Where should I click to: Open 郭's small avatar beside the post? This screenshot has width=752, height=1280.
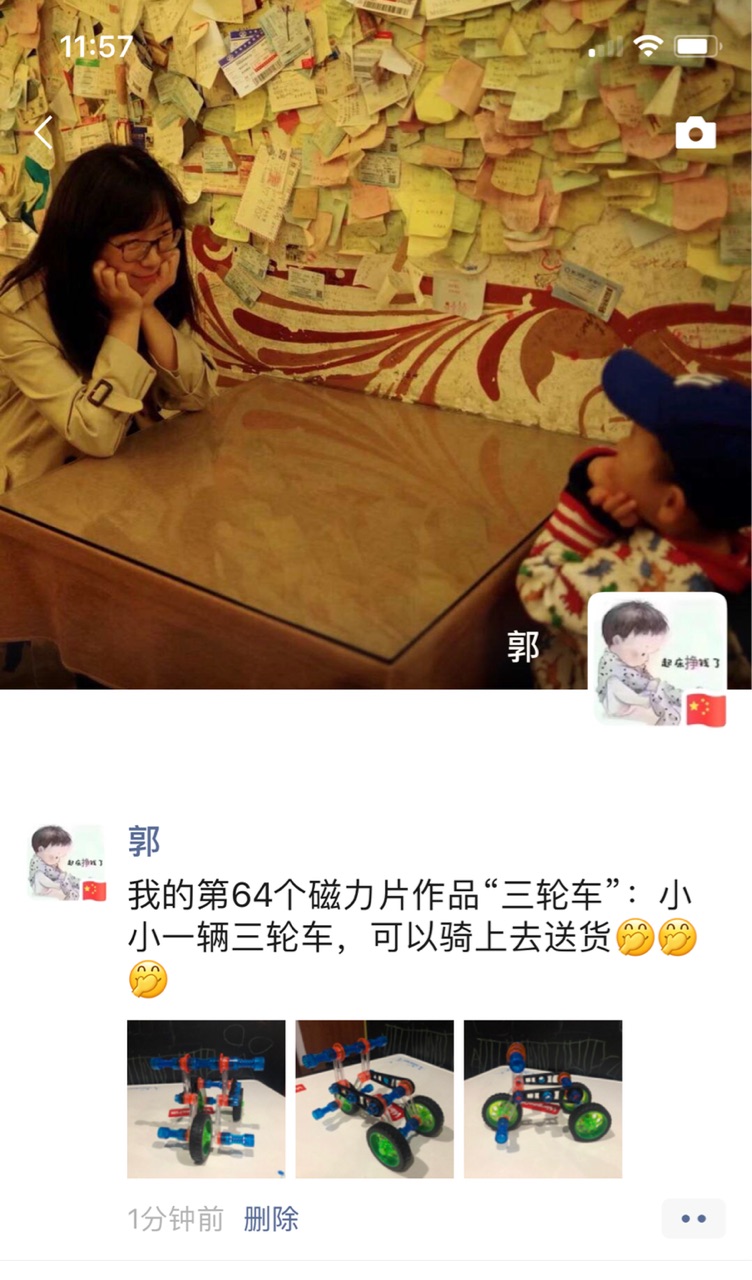point(67,862)
